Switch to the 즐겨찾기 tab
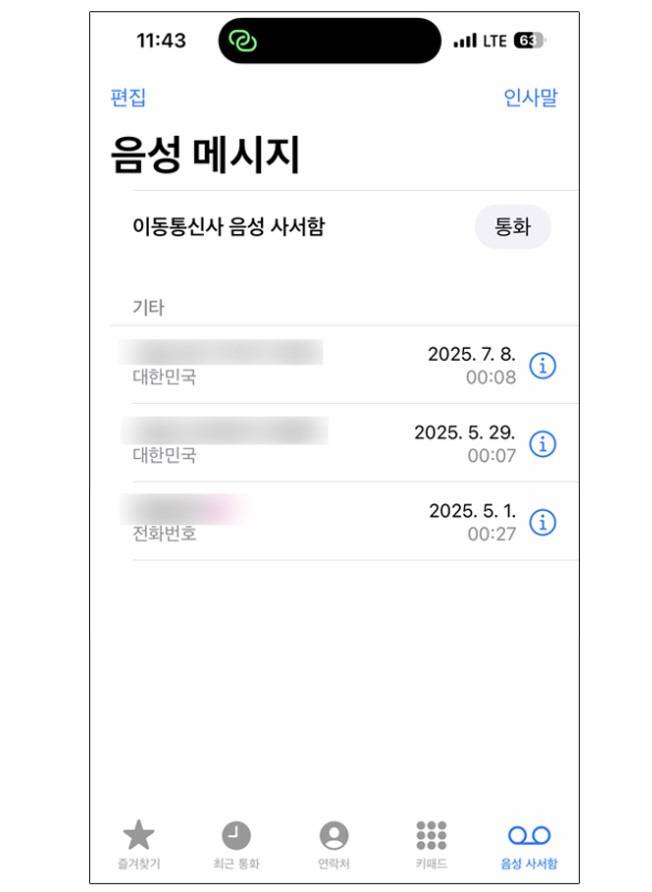Screen dimensions: 652x892 click(x=139, y=845)
